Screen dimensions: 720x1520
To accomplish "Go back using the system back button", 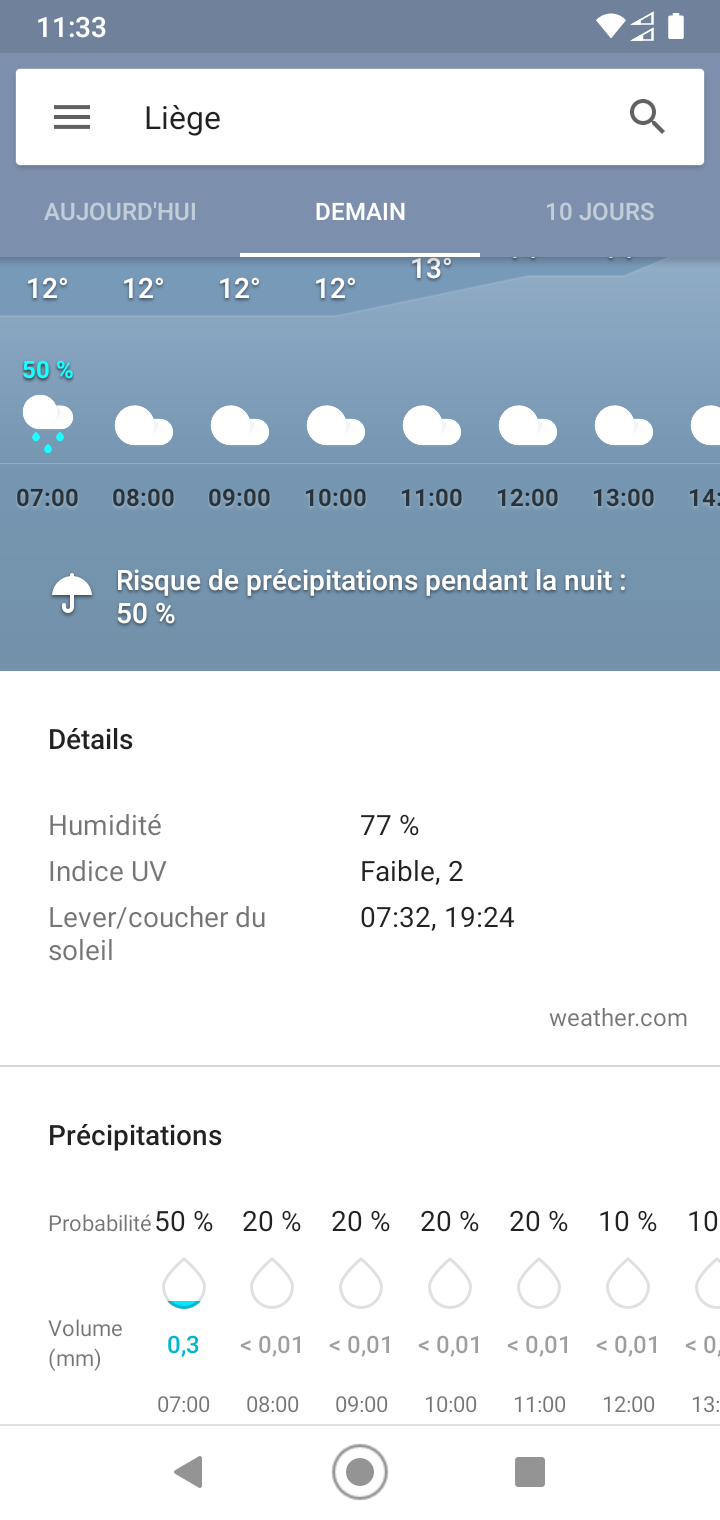I will pos(188,1472).
